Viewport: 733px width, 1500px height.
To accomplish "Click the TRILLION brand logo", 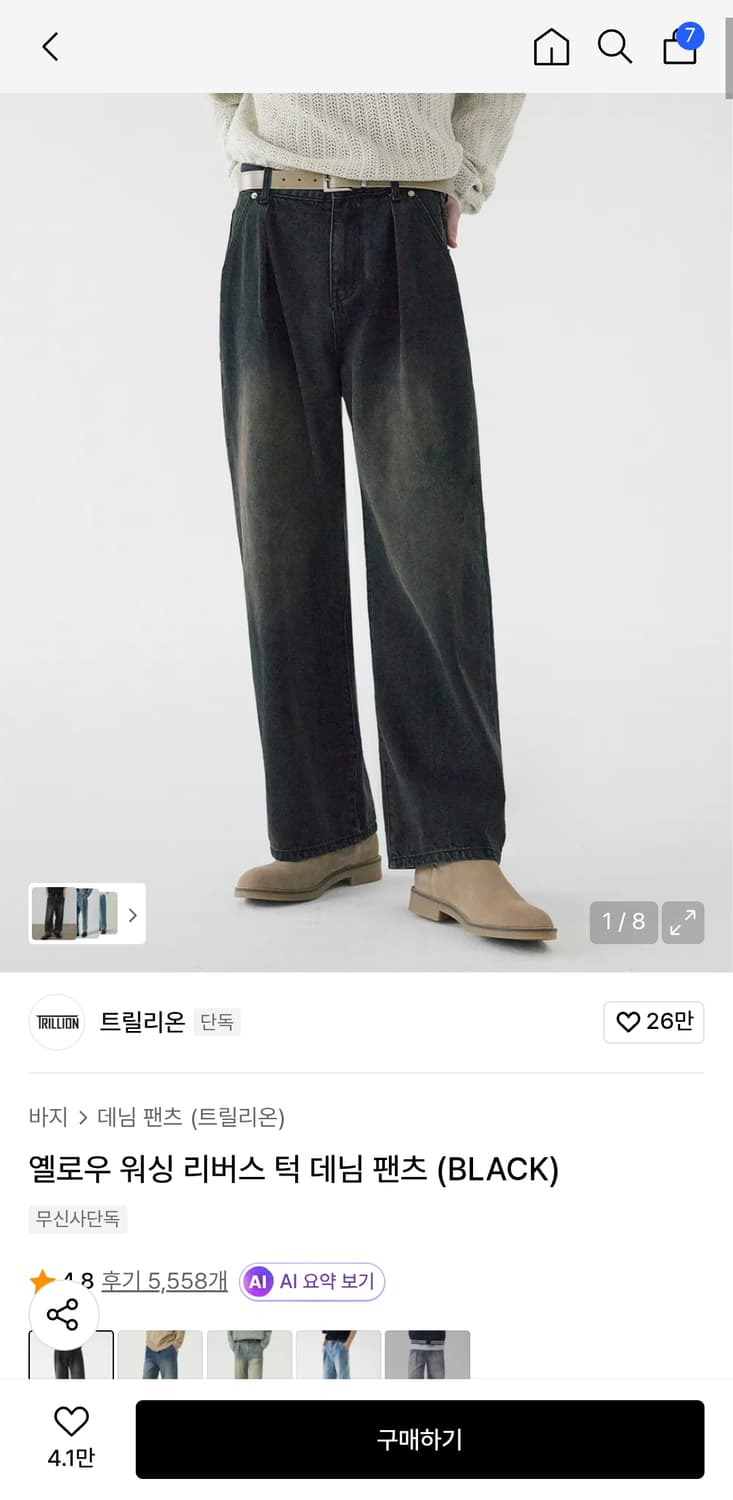I will pos(56,1022).
